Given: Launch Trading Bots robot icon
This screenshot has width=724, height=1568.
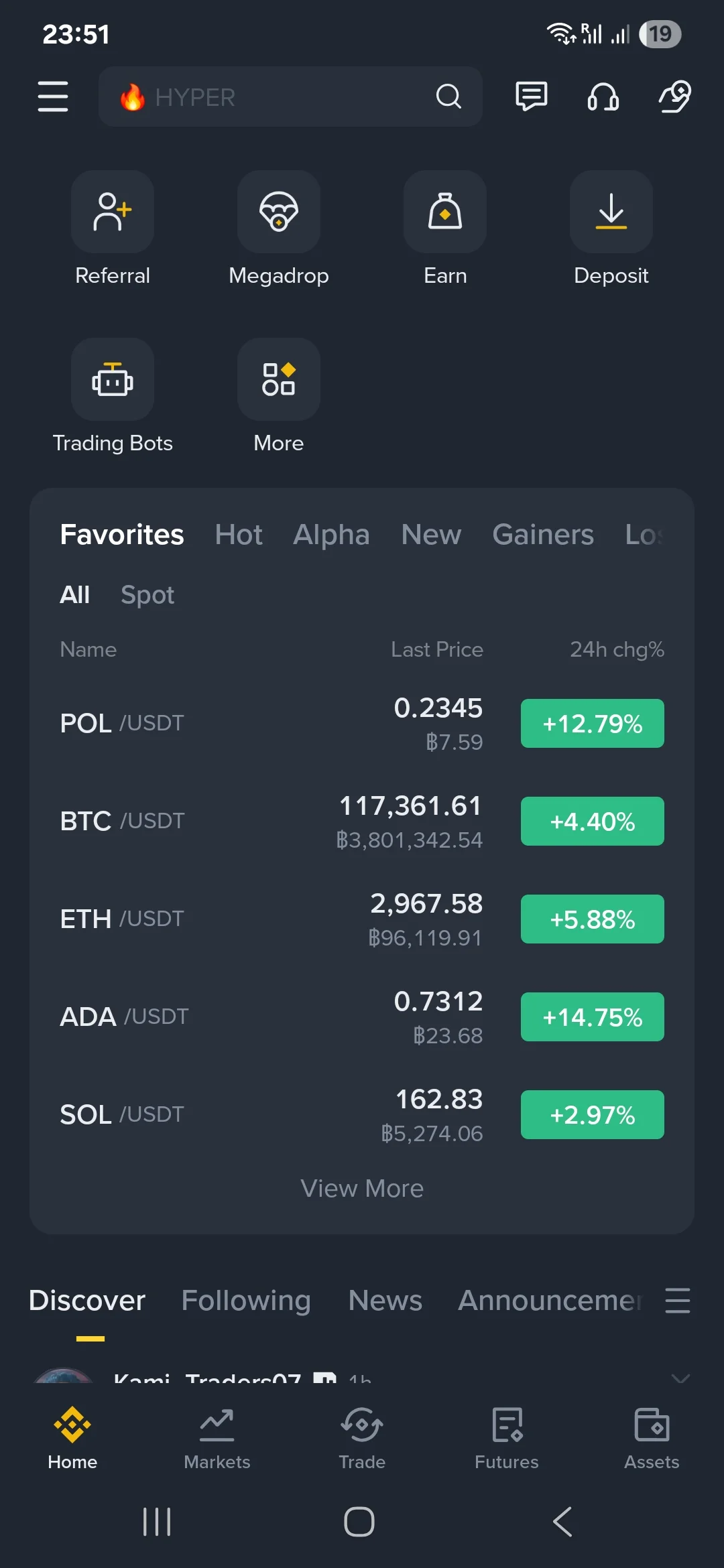Looking at the screenshot, I should click(112, 379).
